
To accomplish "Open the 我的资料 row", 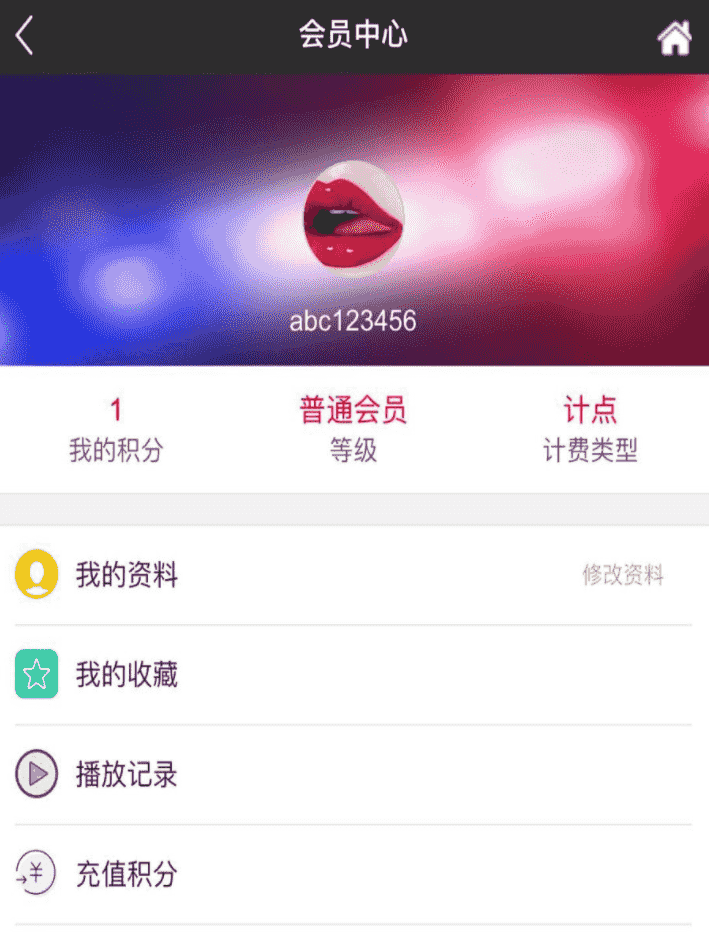I will coord(127,575).
